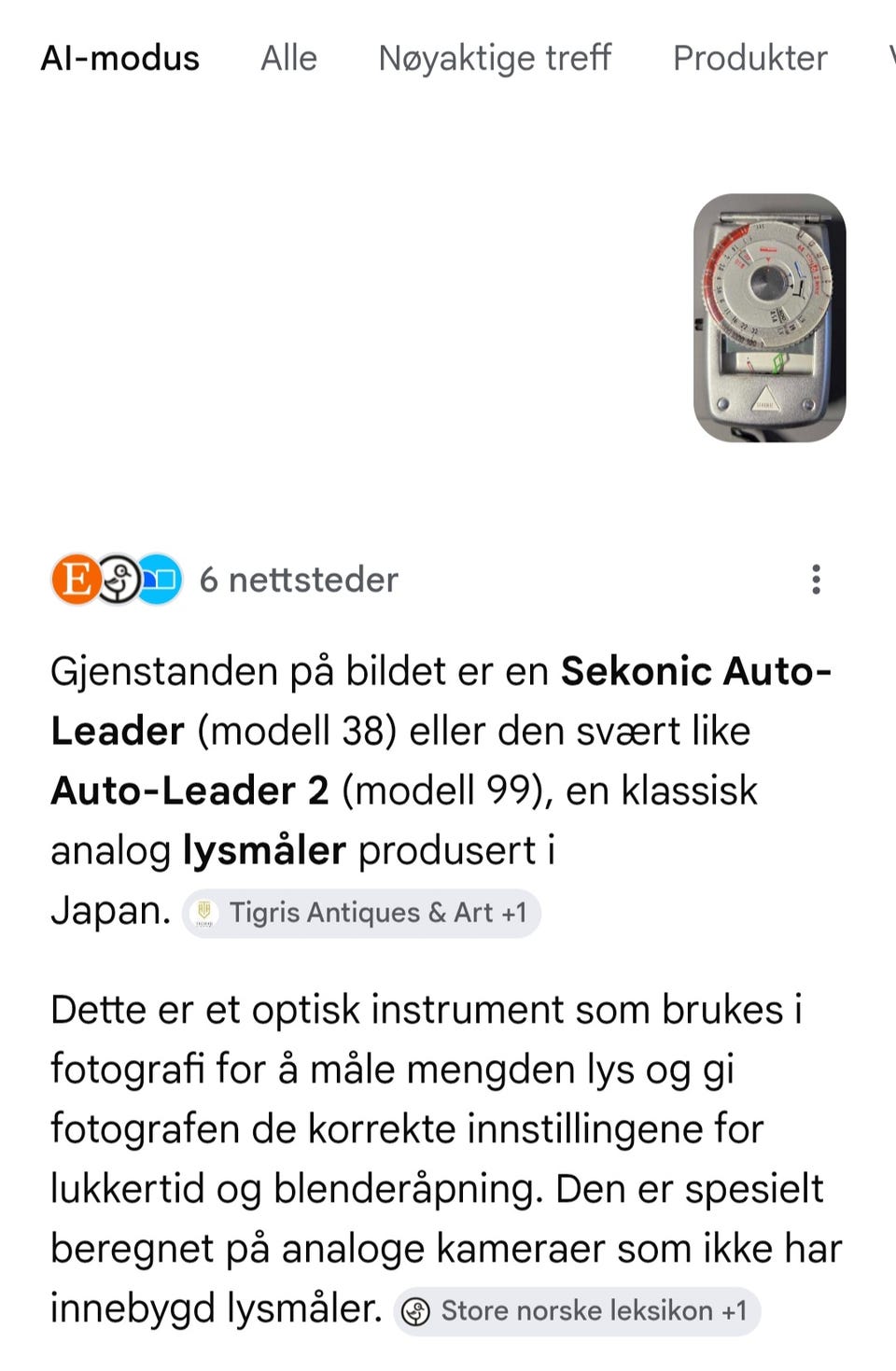Click the bolded word "lysmåler"
896x1371 pixels.
point(266,850)
